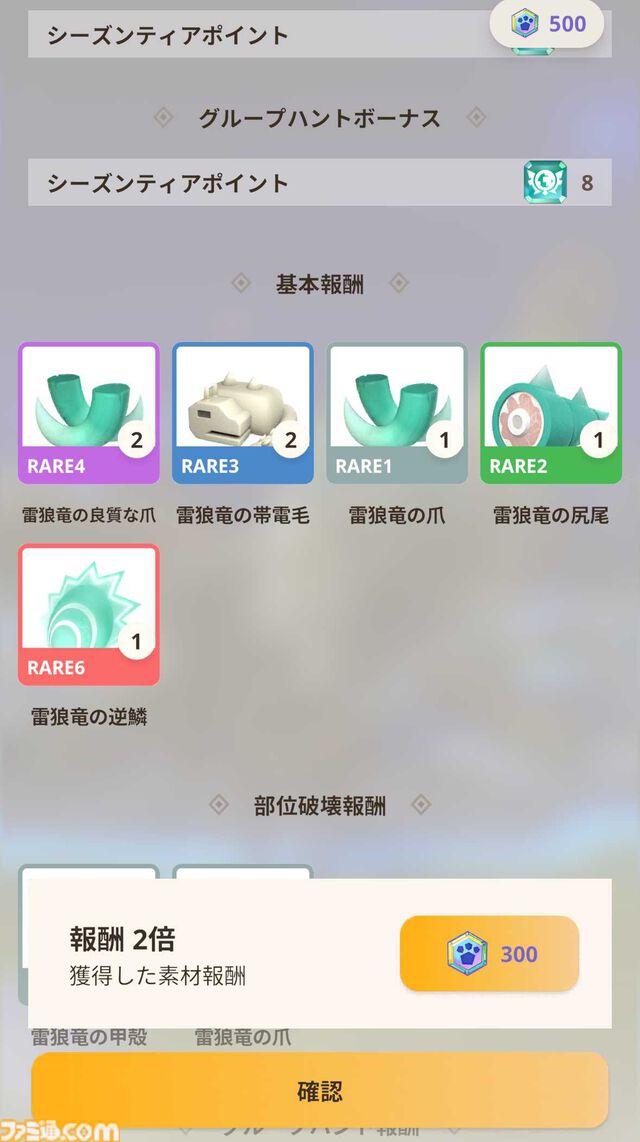Tap the 確認 confirm button
The image size is (640, 1142).
point(320,1090)
